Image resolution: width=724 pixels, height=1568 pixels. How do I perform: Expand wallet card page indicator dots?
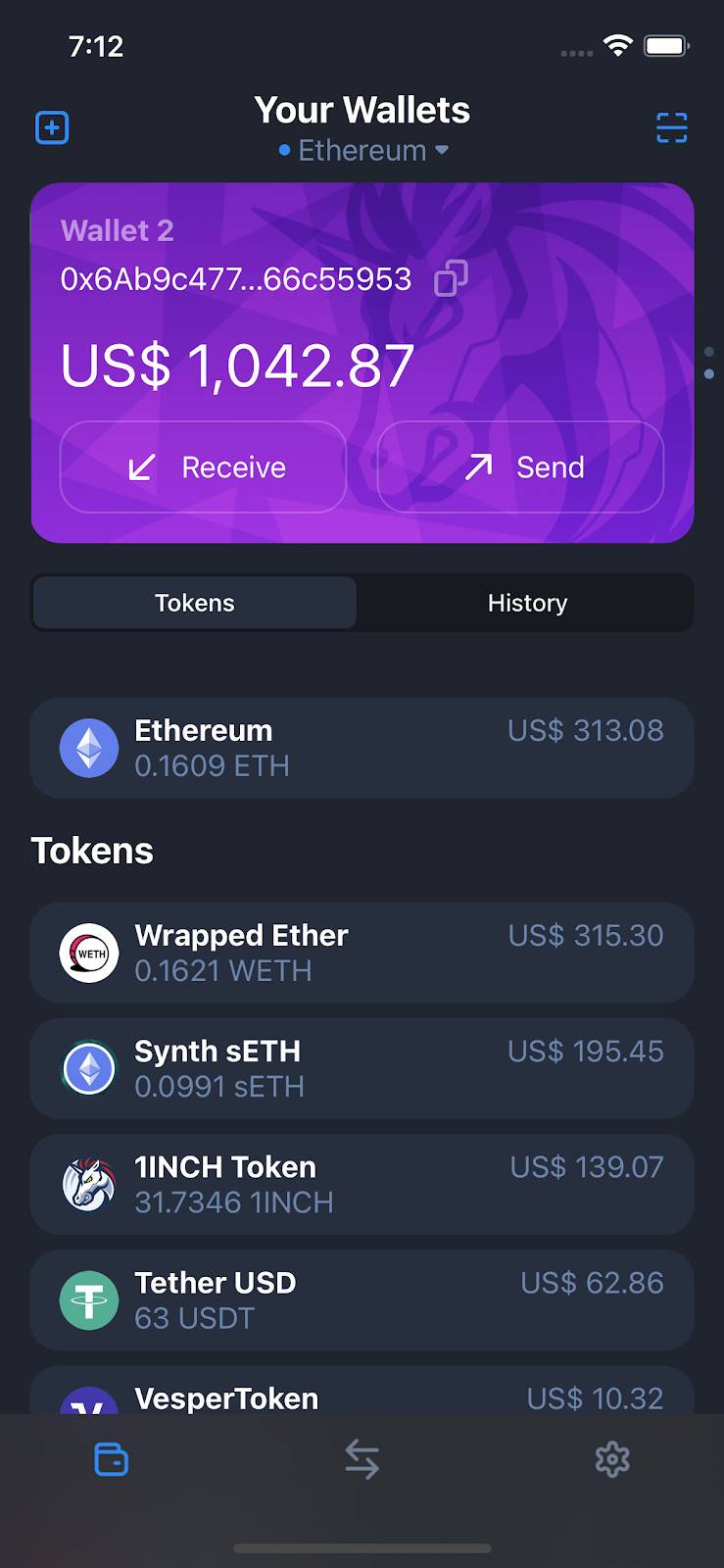pos(708,363)
